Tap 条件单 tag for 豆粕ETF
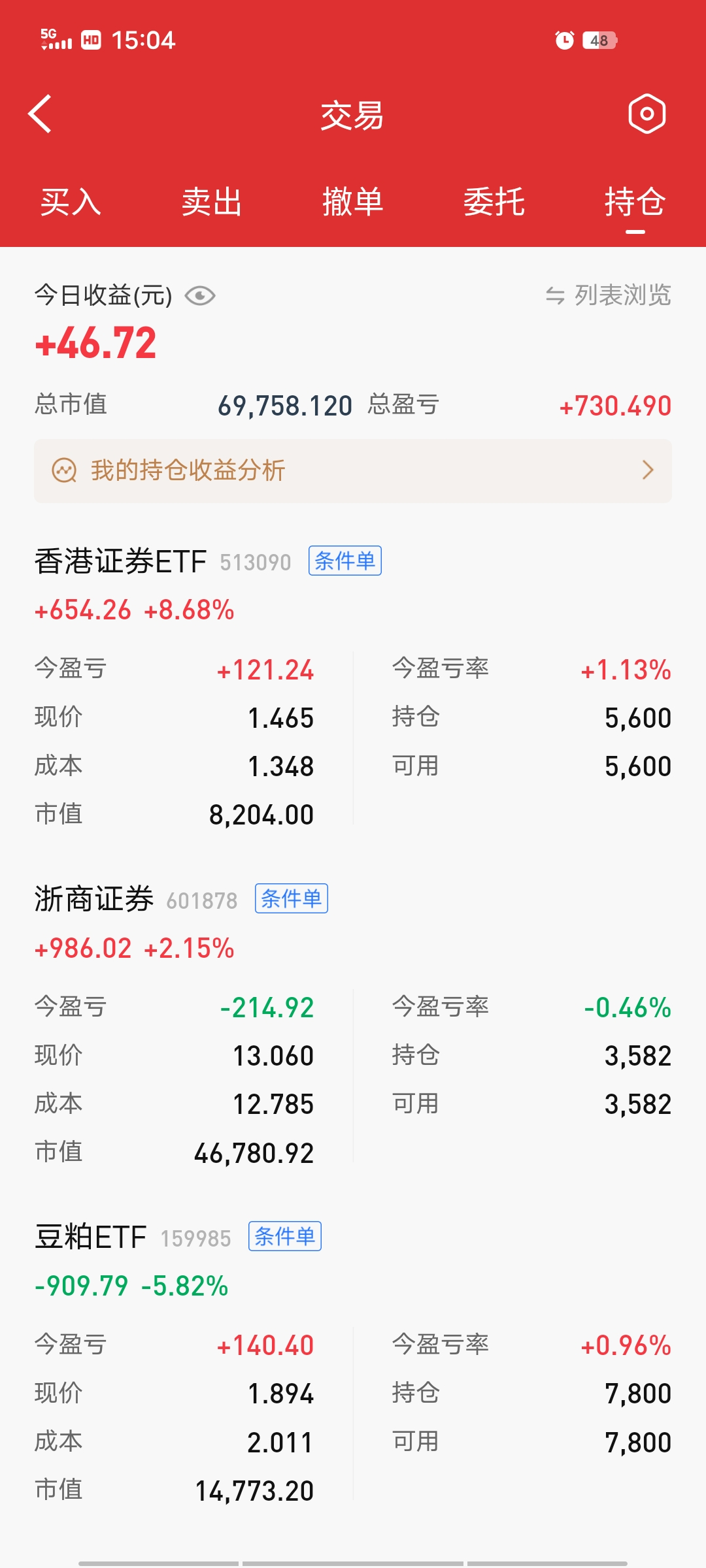706x1568 pixels. [284, 1237]
